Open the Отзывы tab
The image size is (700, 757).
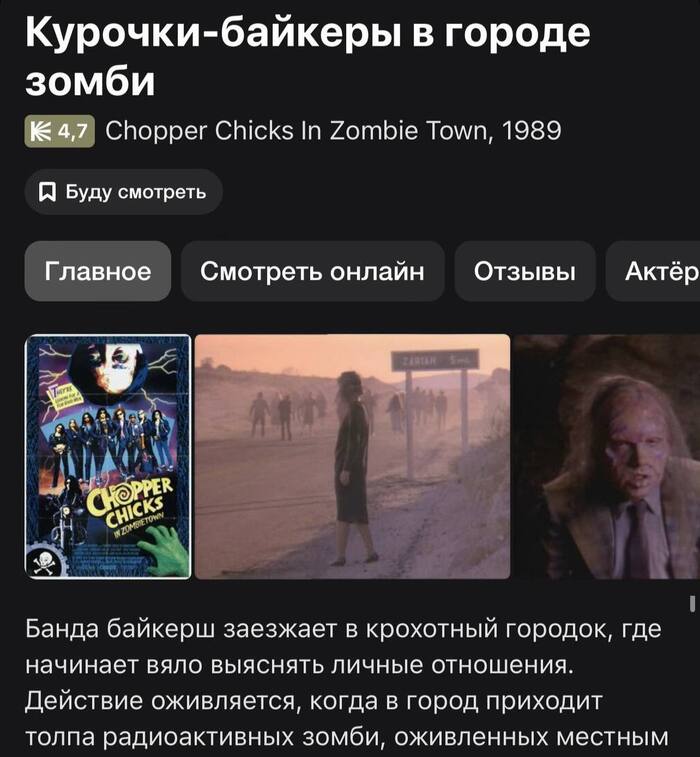(x=525, y=271)
